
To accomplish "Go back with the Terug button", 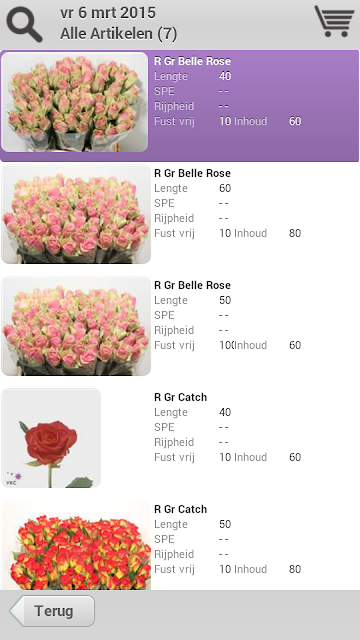I will (x=52, y=611).
